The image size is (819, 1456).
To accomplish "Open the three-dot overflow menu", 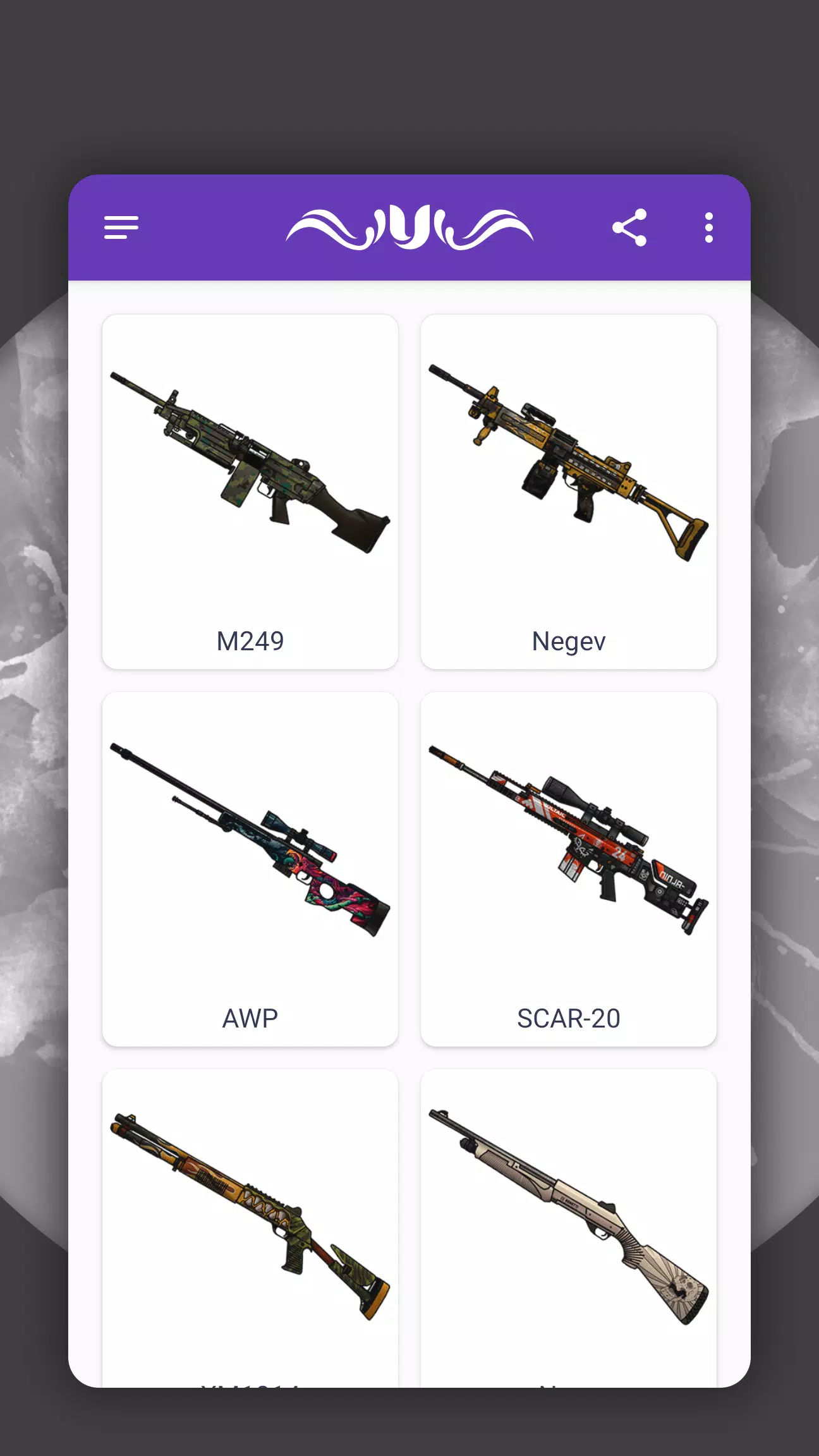I will click(x=708, y=227).
